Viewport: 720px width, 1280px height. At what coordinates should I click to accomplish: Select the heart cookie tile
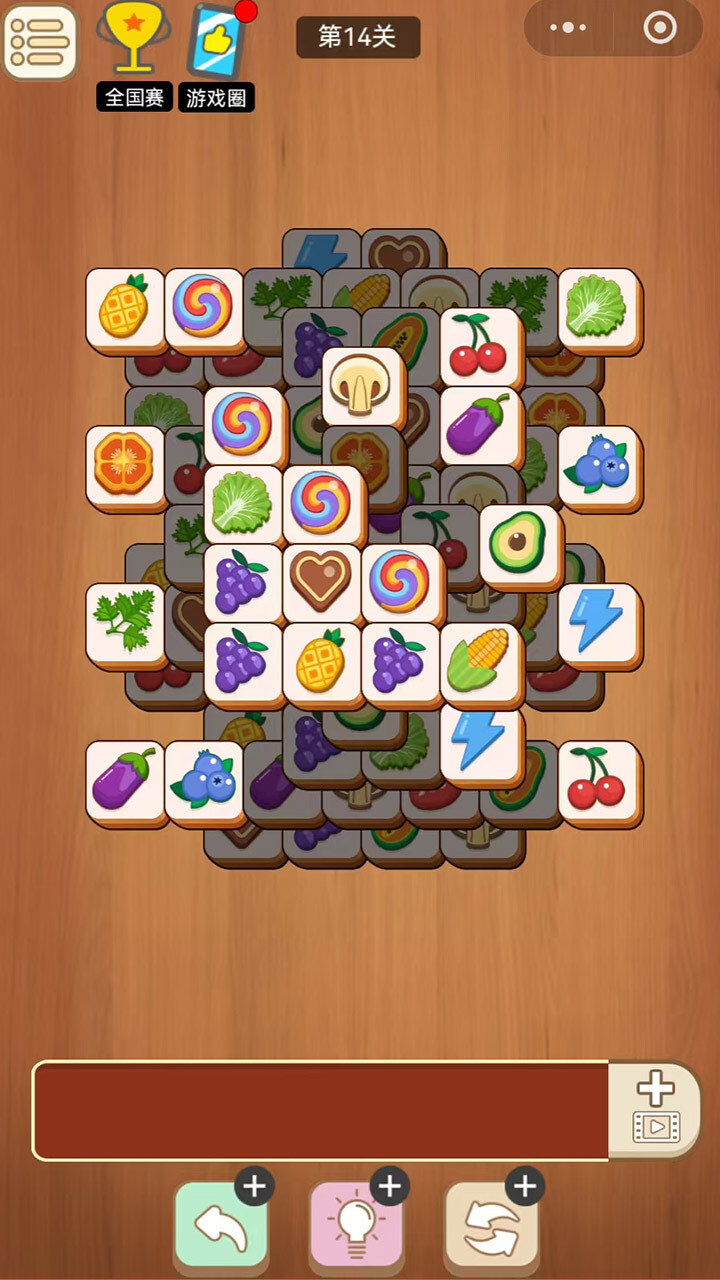323,581
